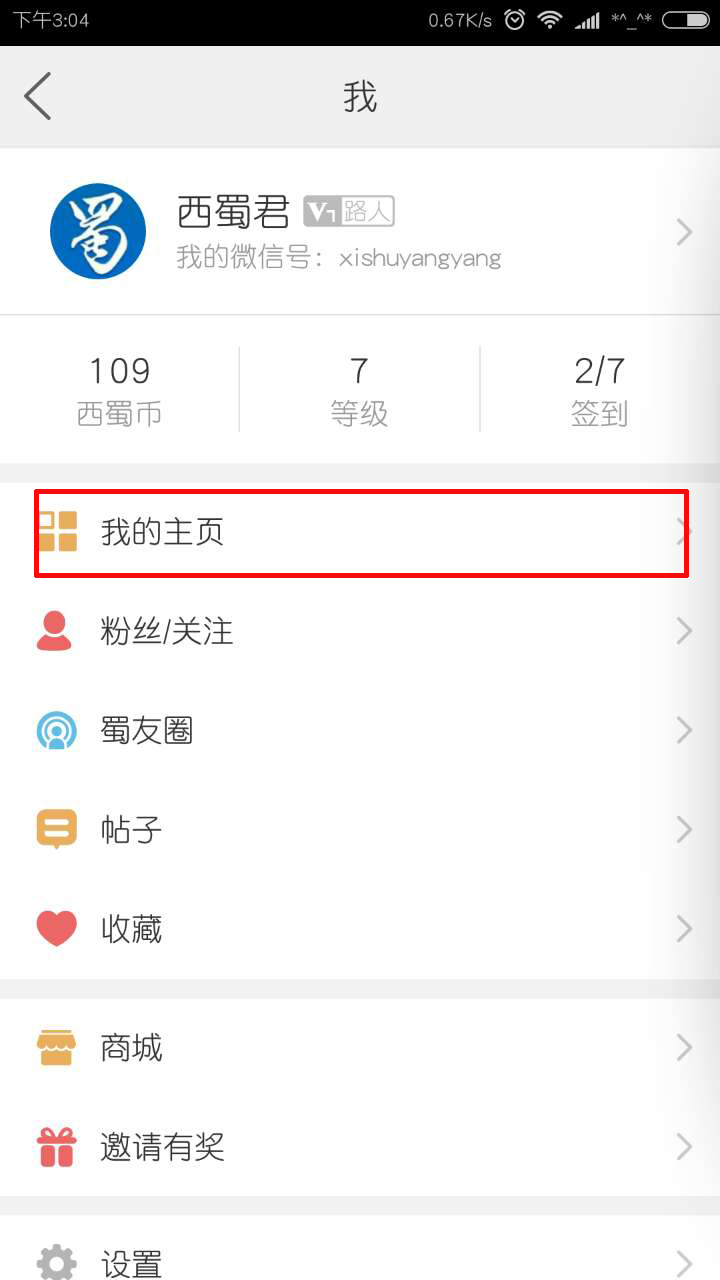Open the 商城 shop row
The width and height of the screenshot is (720, 1280).
(360, 1048)
